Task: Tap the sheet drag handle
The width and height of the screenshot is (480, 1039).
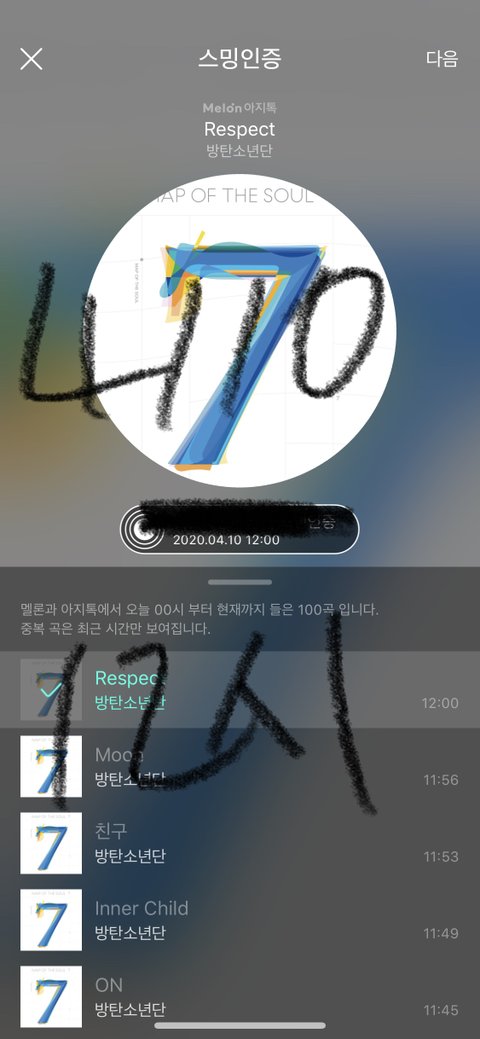Action: (x=240, y=582)
